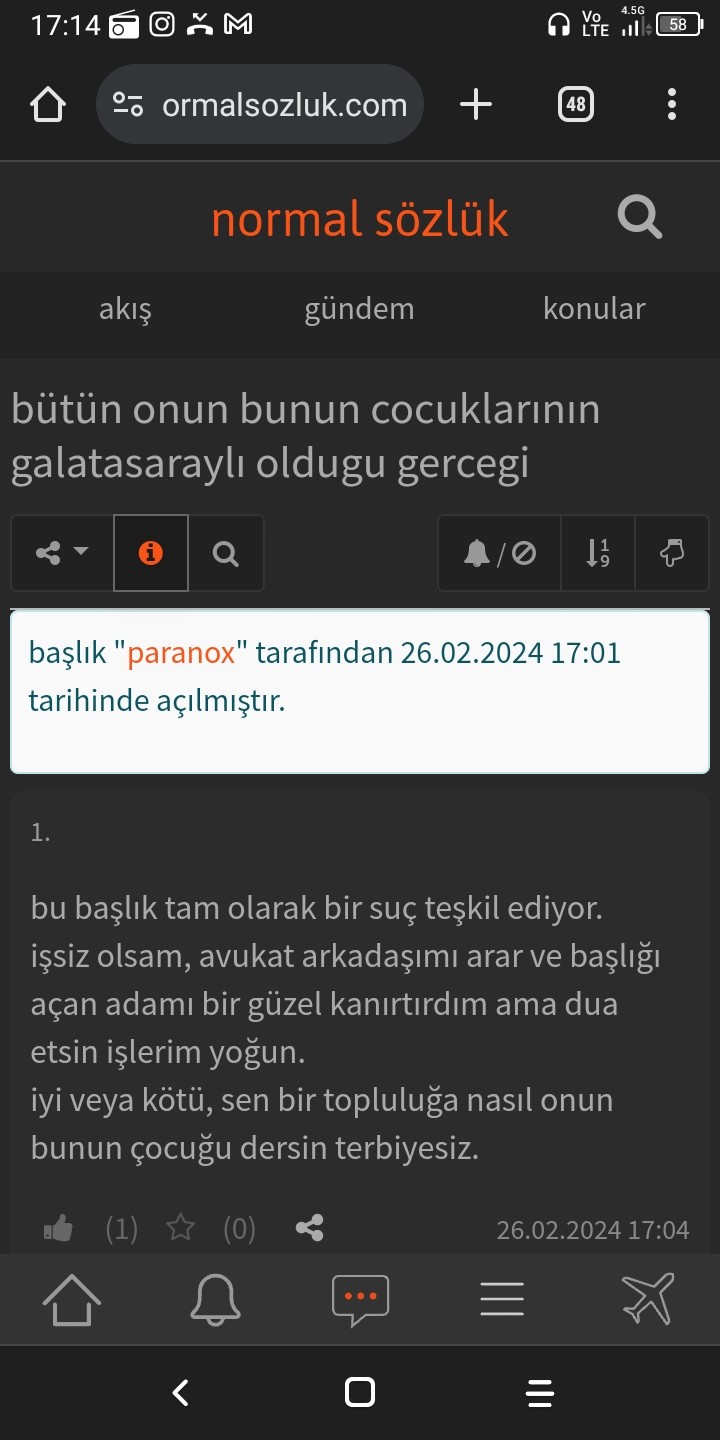This screenshot has width=720, height=1440.
Task: Tap the normal sözlük site title
Action: [x=360, y=219]
